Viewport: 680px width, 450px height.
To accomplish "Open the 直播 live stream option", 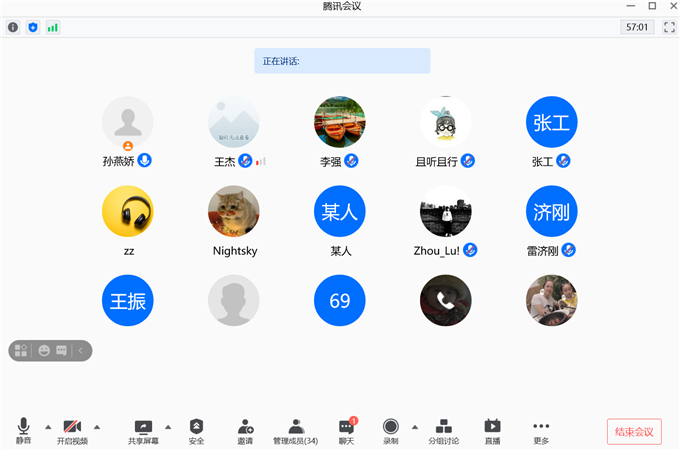I will (x=492, y=430).
